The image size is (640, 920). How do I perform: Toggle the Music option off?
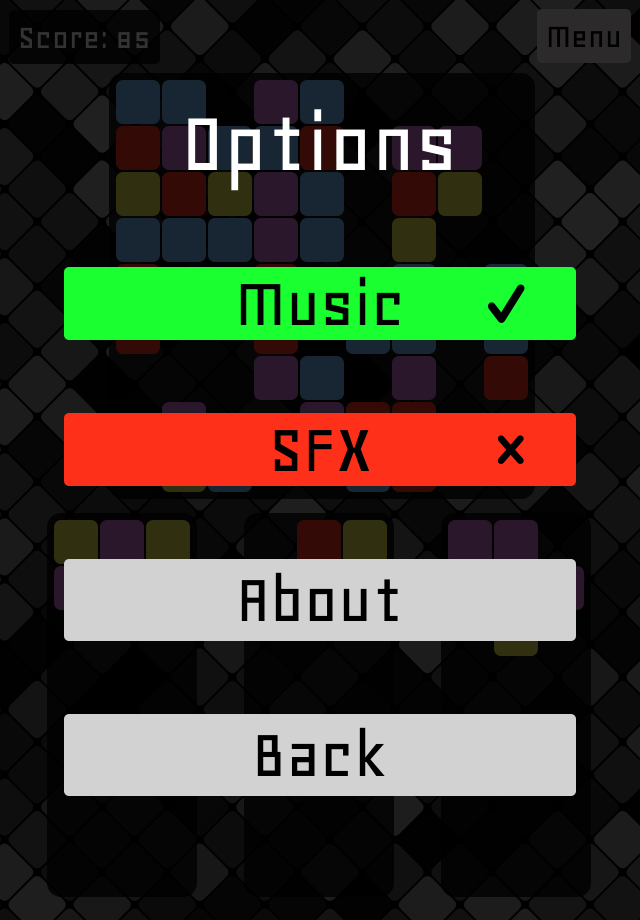point(320,304)
